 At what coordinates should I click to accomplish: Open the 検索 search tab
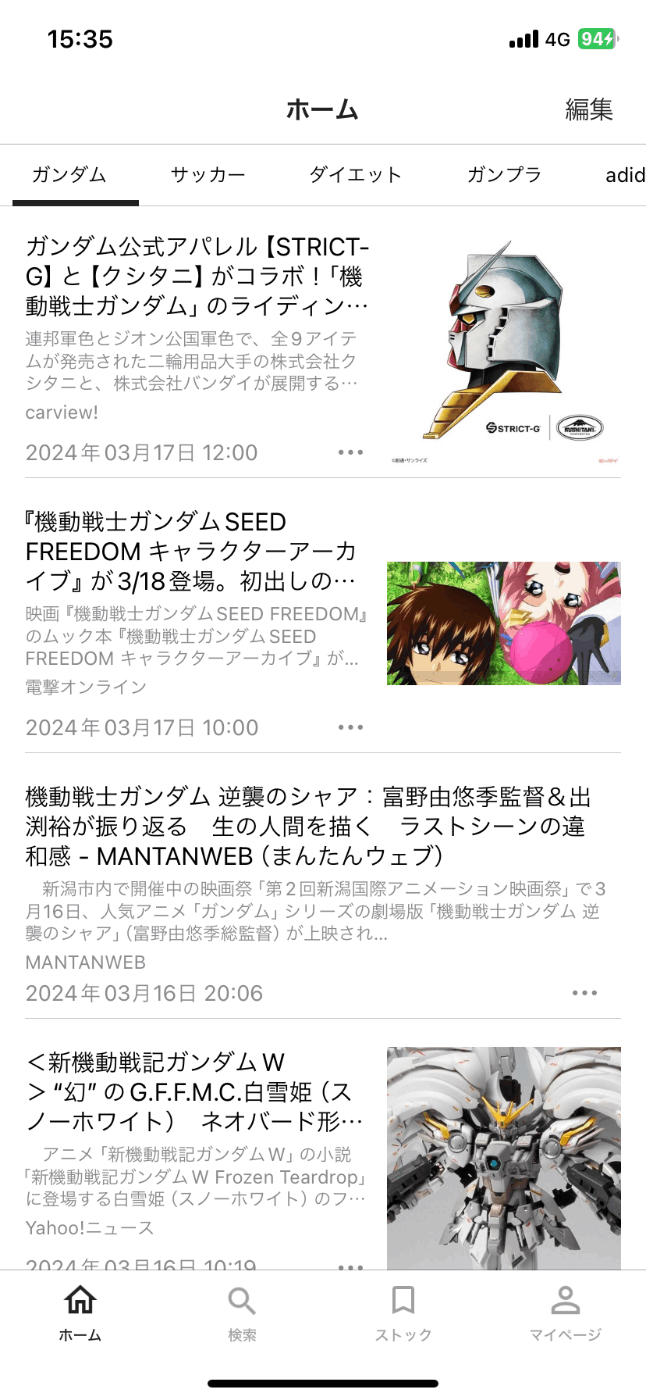242,1312
